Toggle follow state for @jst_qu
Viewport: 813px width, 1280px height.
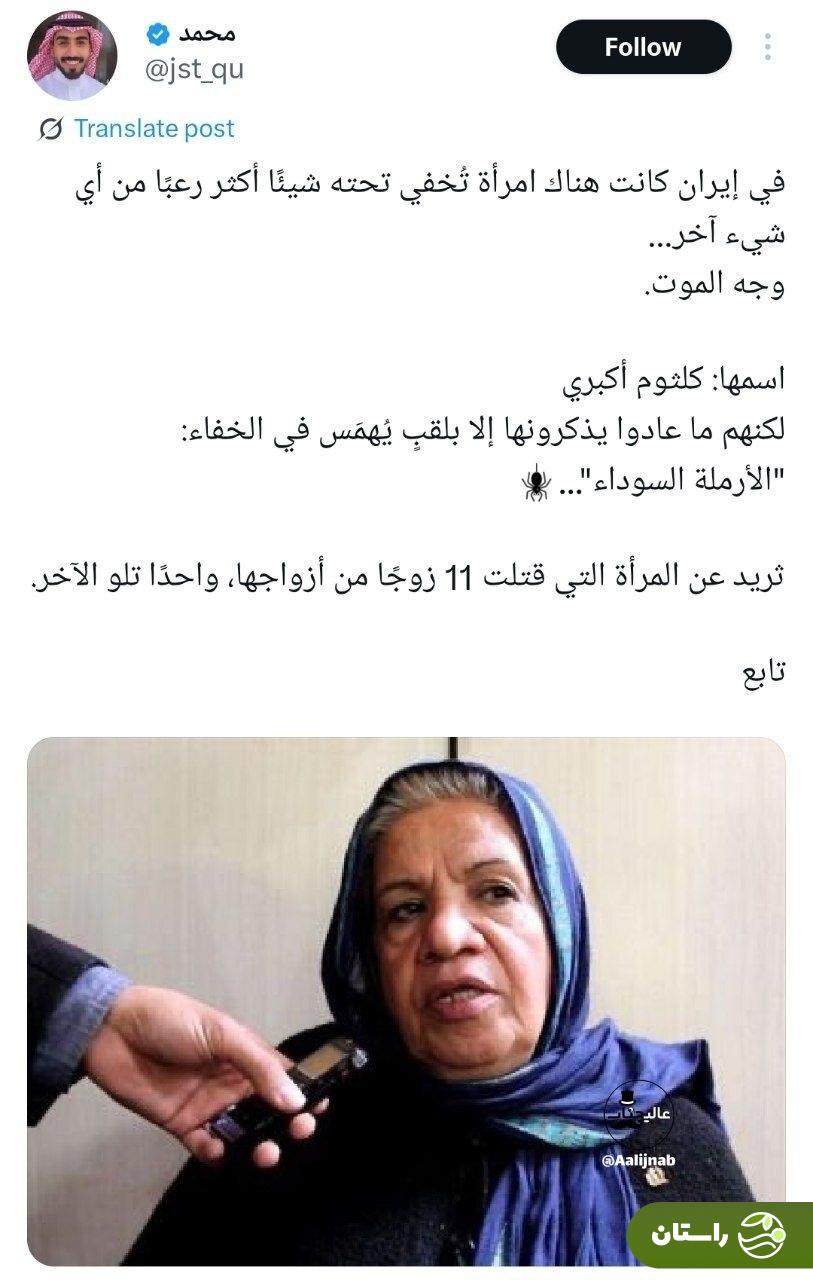click(644, 47)
